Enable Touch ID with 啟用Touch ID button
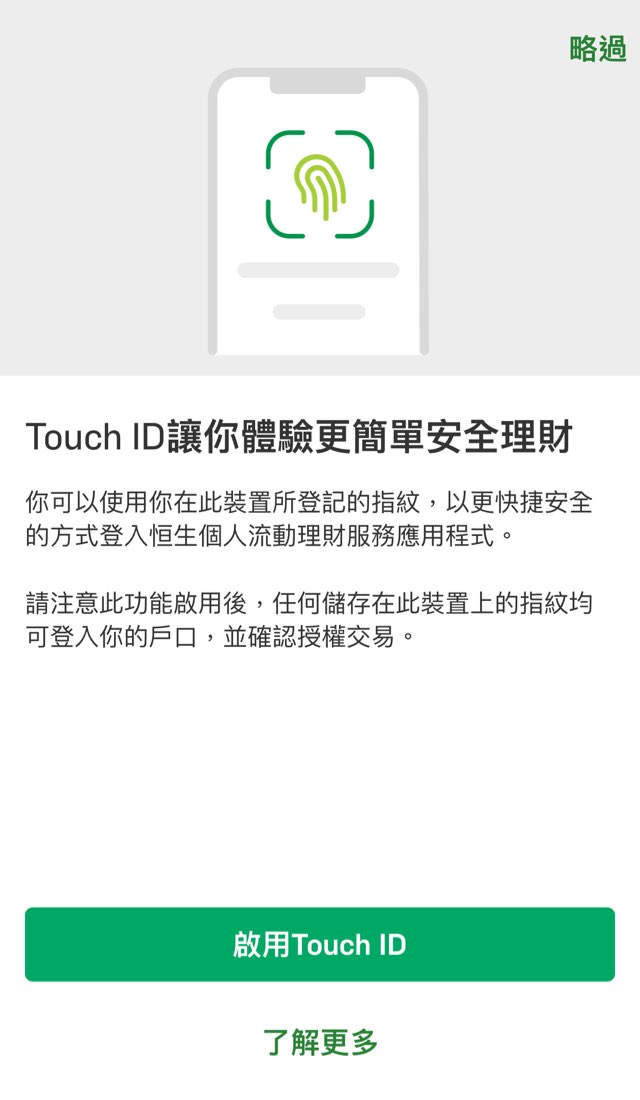Image resolution: width=640 pixels, height=1100 pixels. click(x=320, y=944)
